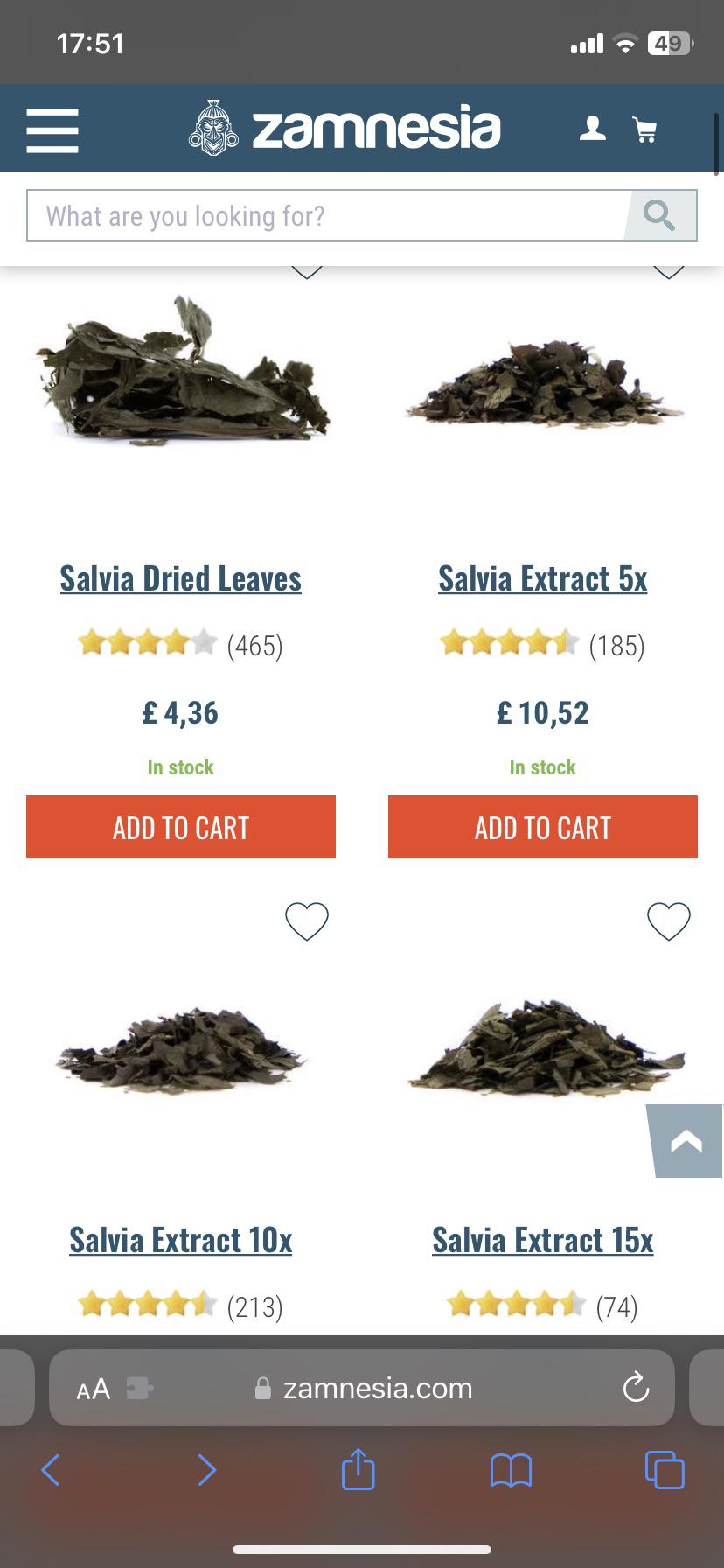The height and width of the screenshot is (1568, 724).
Task: Open the shopping cart icon
Action: 645,129
